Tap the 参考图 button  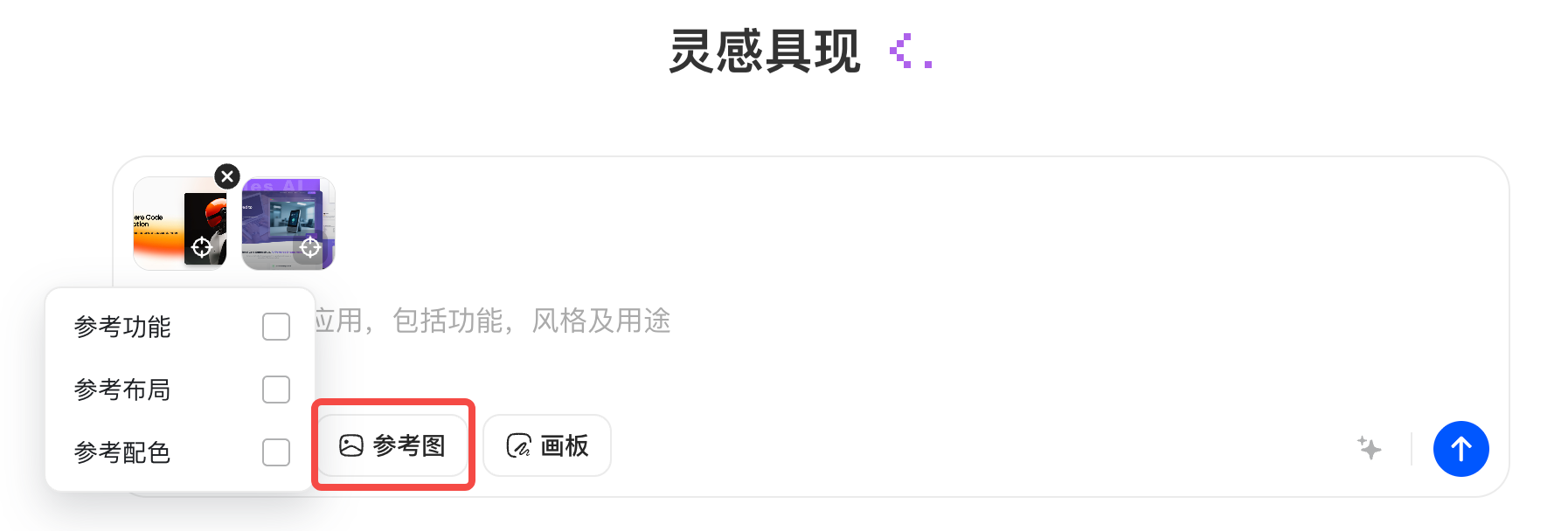(392, 445)
